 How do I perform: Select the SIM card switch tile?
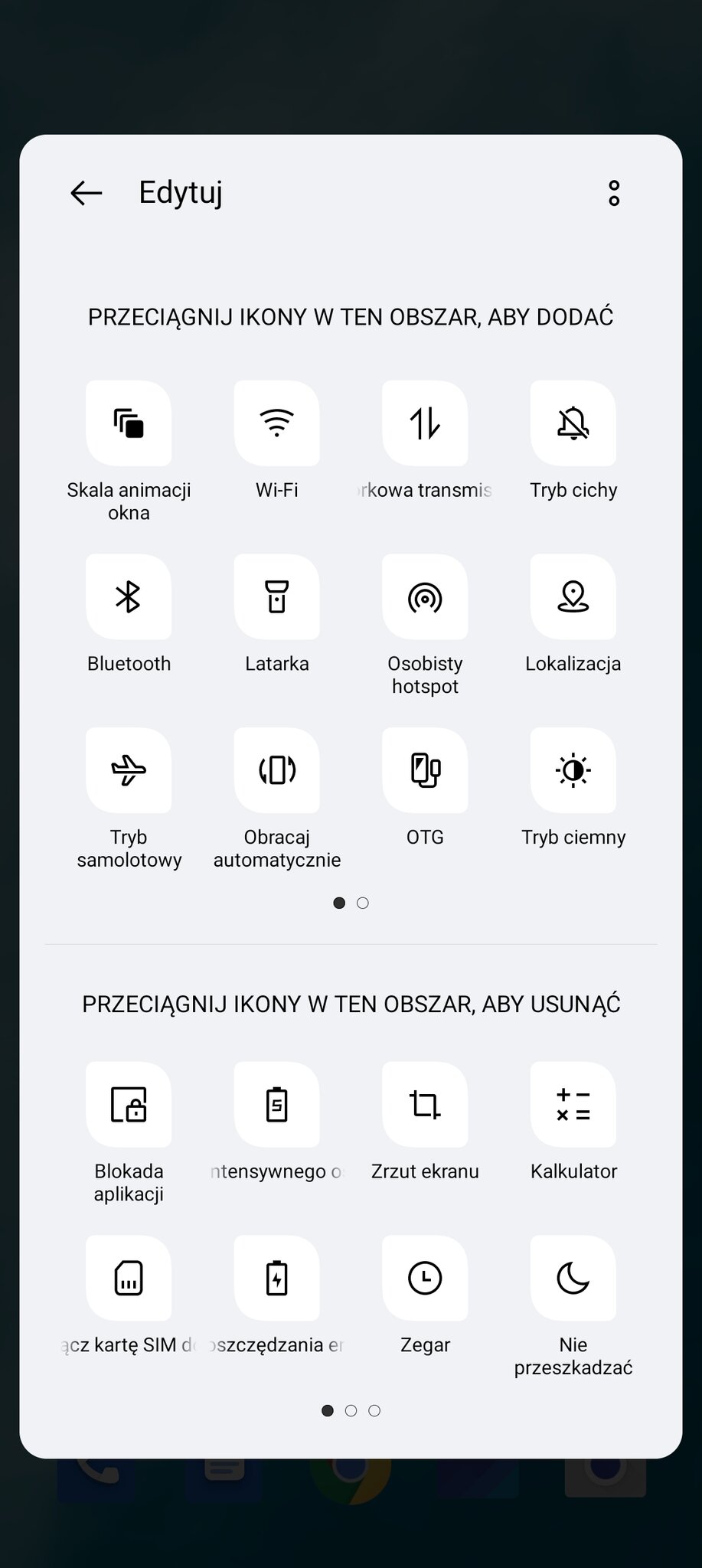pyautogui.click(x=129, y=1278)
